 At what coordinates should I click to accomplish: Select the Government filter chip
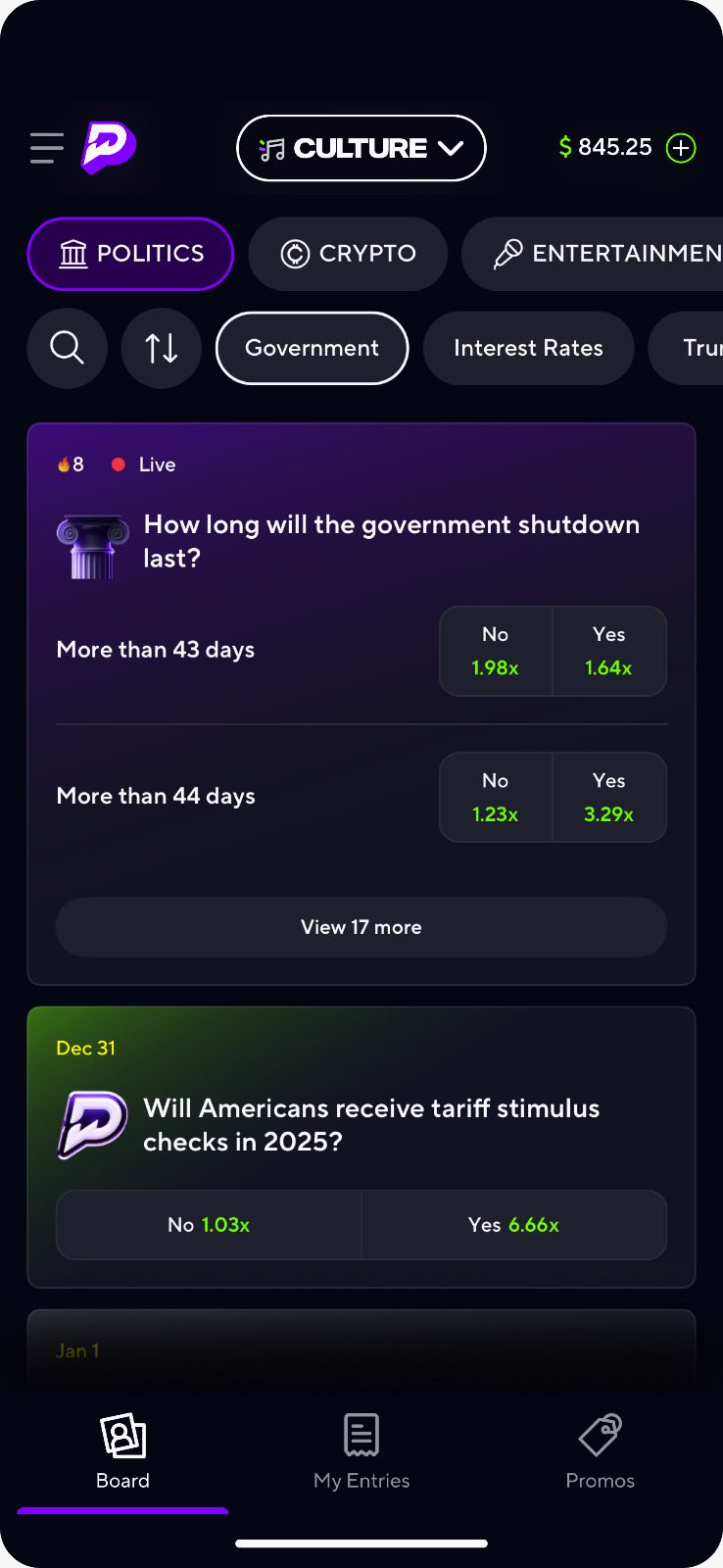click(x=312, y=348)
